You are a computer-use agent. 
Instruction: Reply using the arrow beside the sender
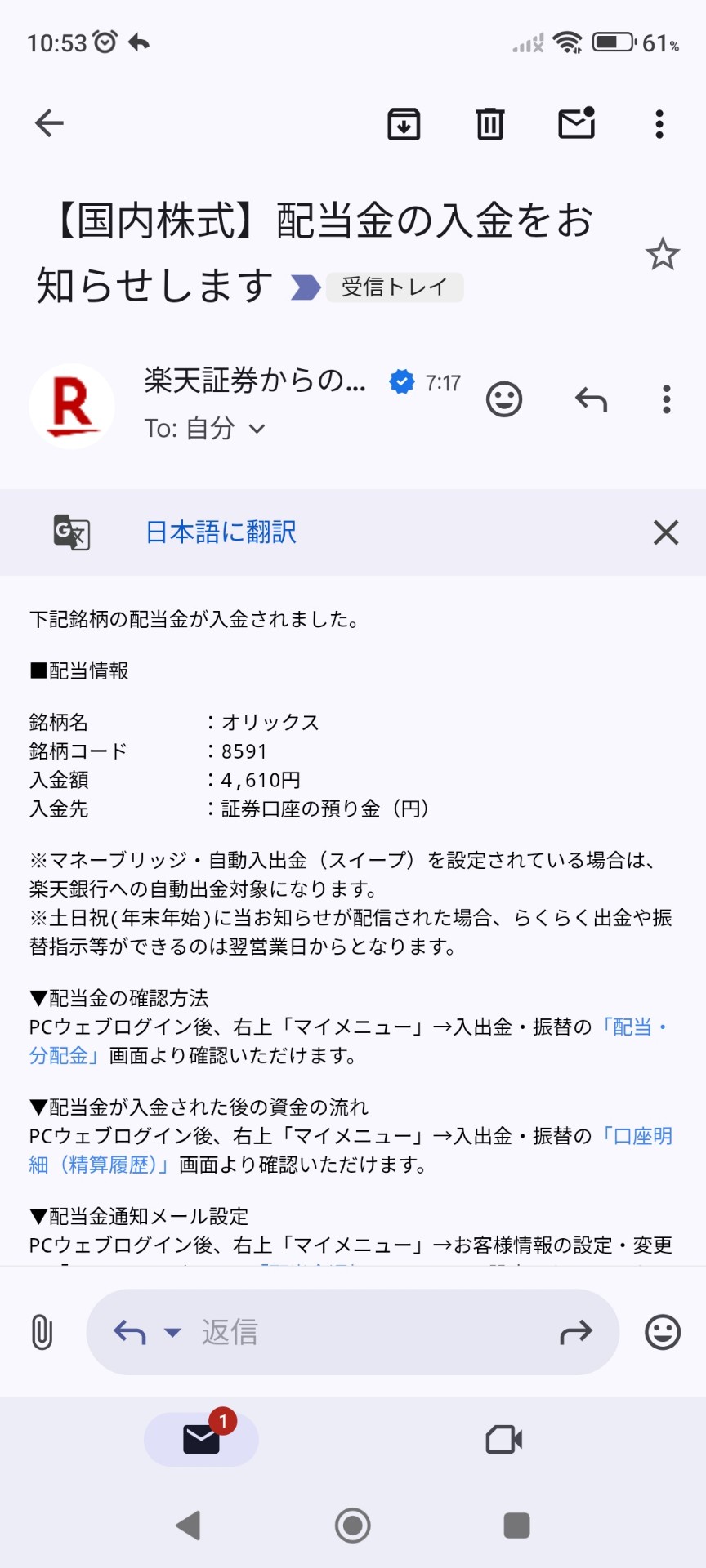tap(592, 399)
